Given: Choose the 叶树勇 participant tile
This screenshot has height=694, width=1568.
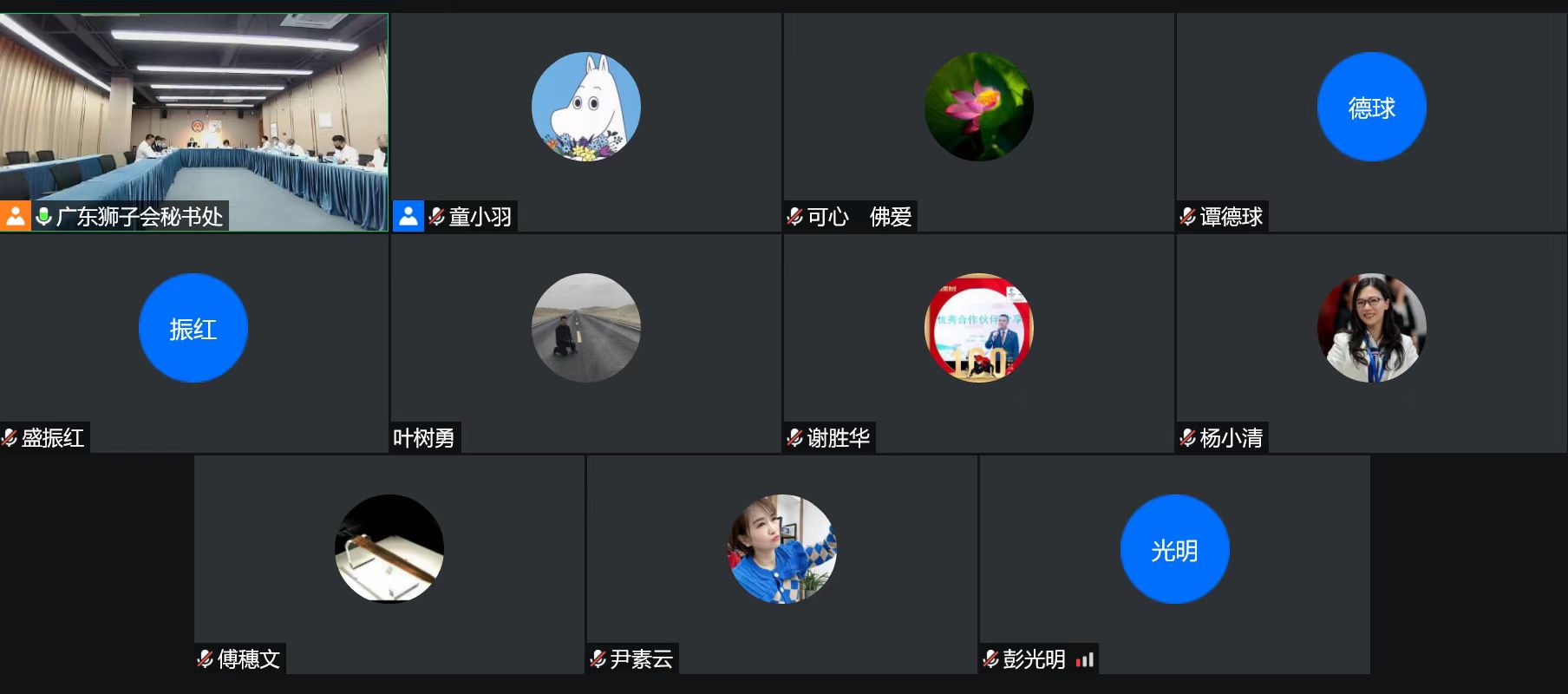Looking at the screenshot, I should point(585,343).
